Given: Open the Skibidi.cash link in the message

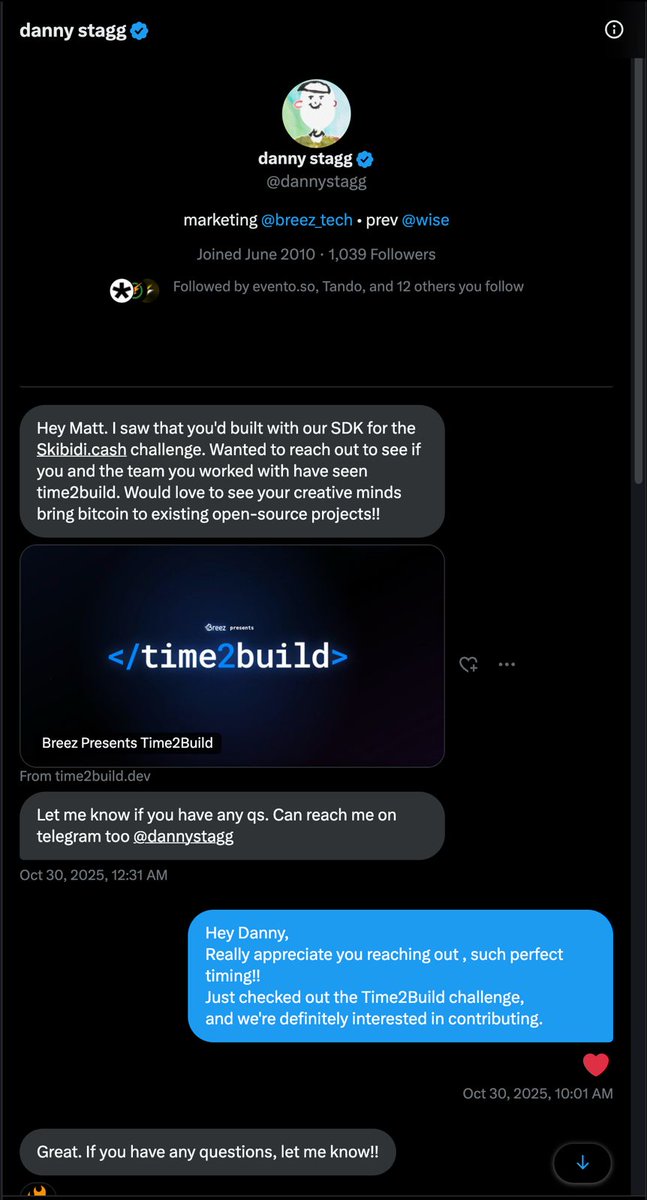Looking at the screenshot, I should pos(81,449).
